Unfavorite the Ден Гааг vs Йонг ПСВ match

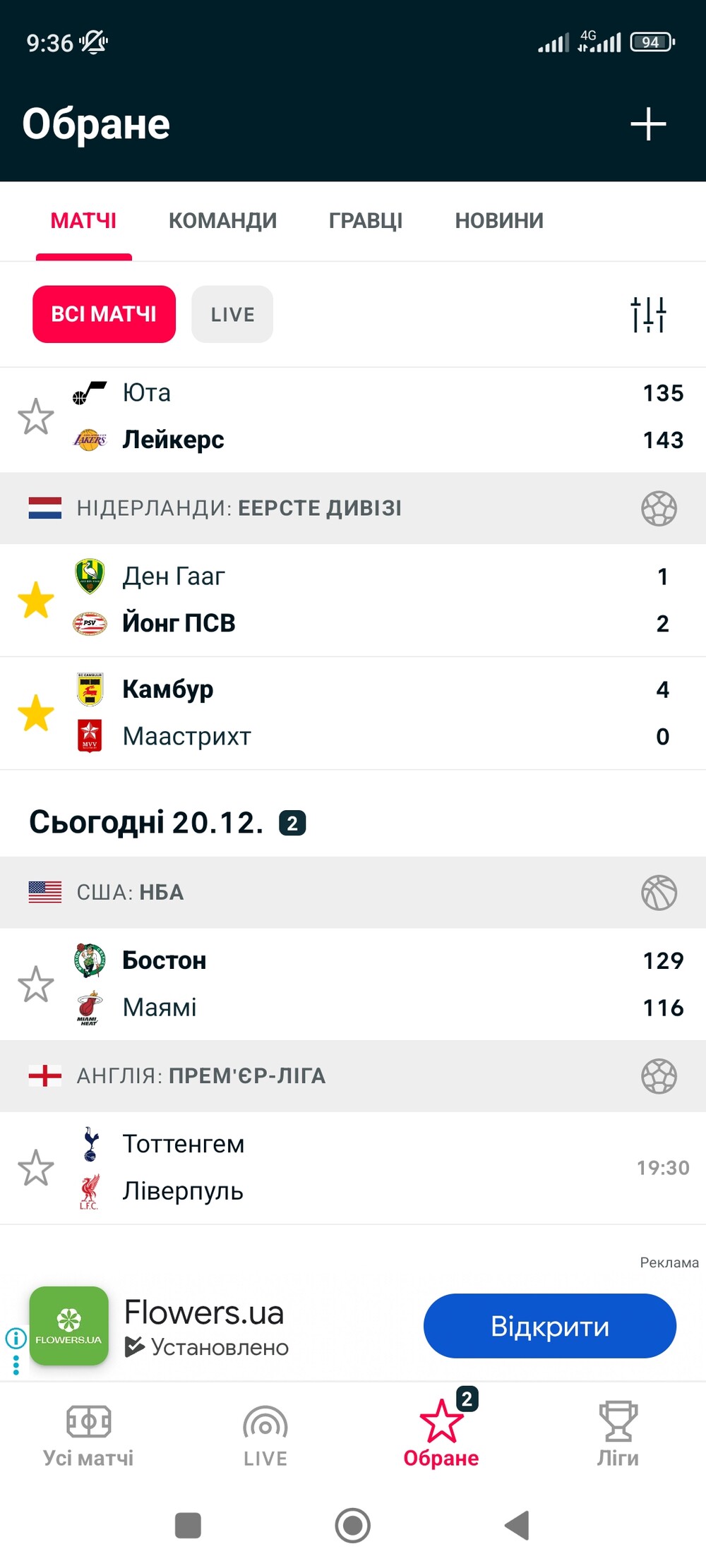coord(35,600)
